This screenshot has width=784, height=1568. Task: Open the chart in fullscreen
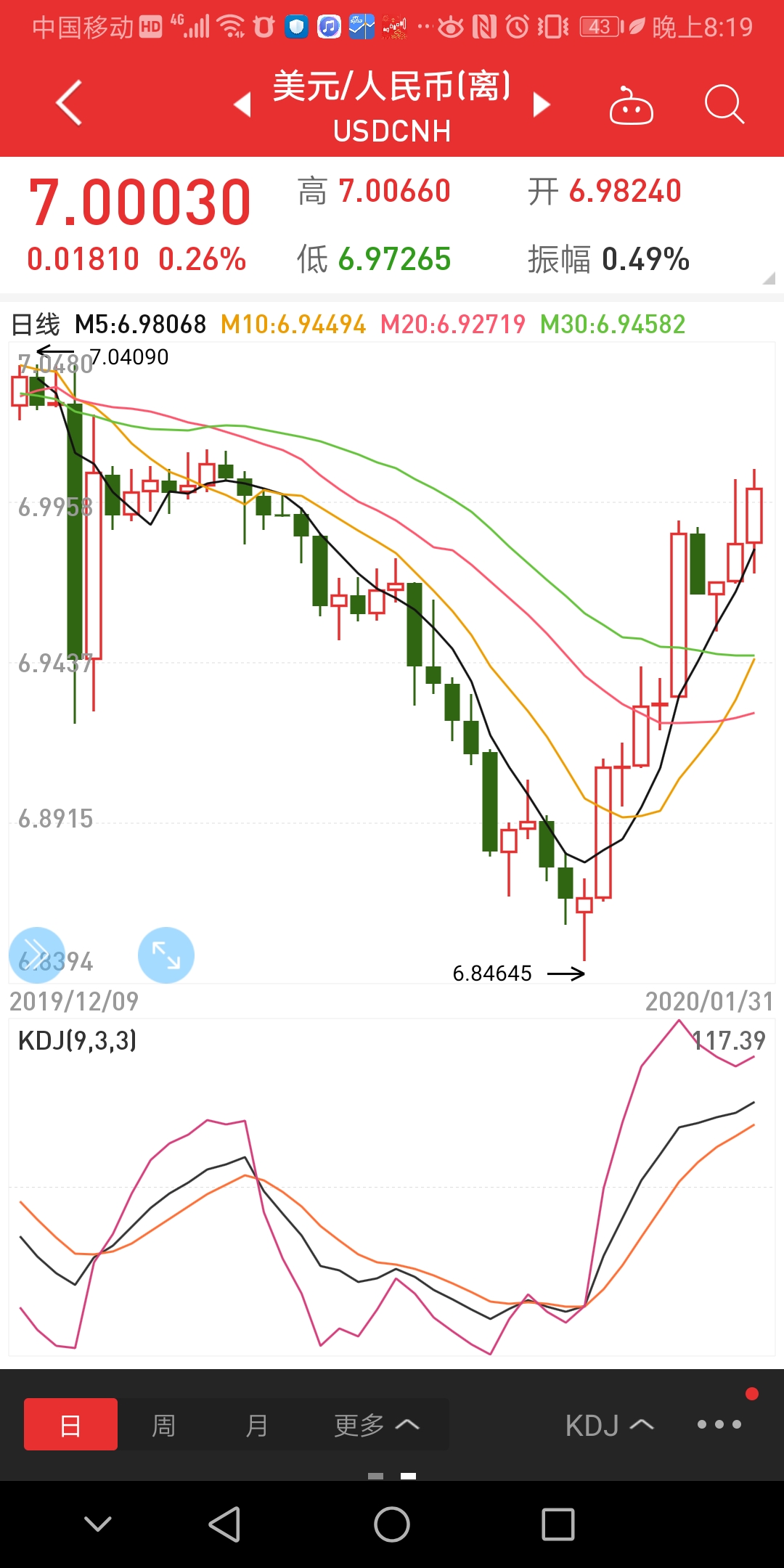click(x=166, y=955)
